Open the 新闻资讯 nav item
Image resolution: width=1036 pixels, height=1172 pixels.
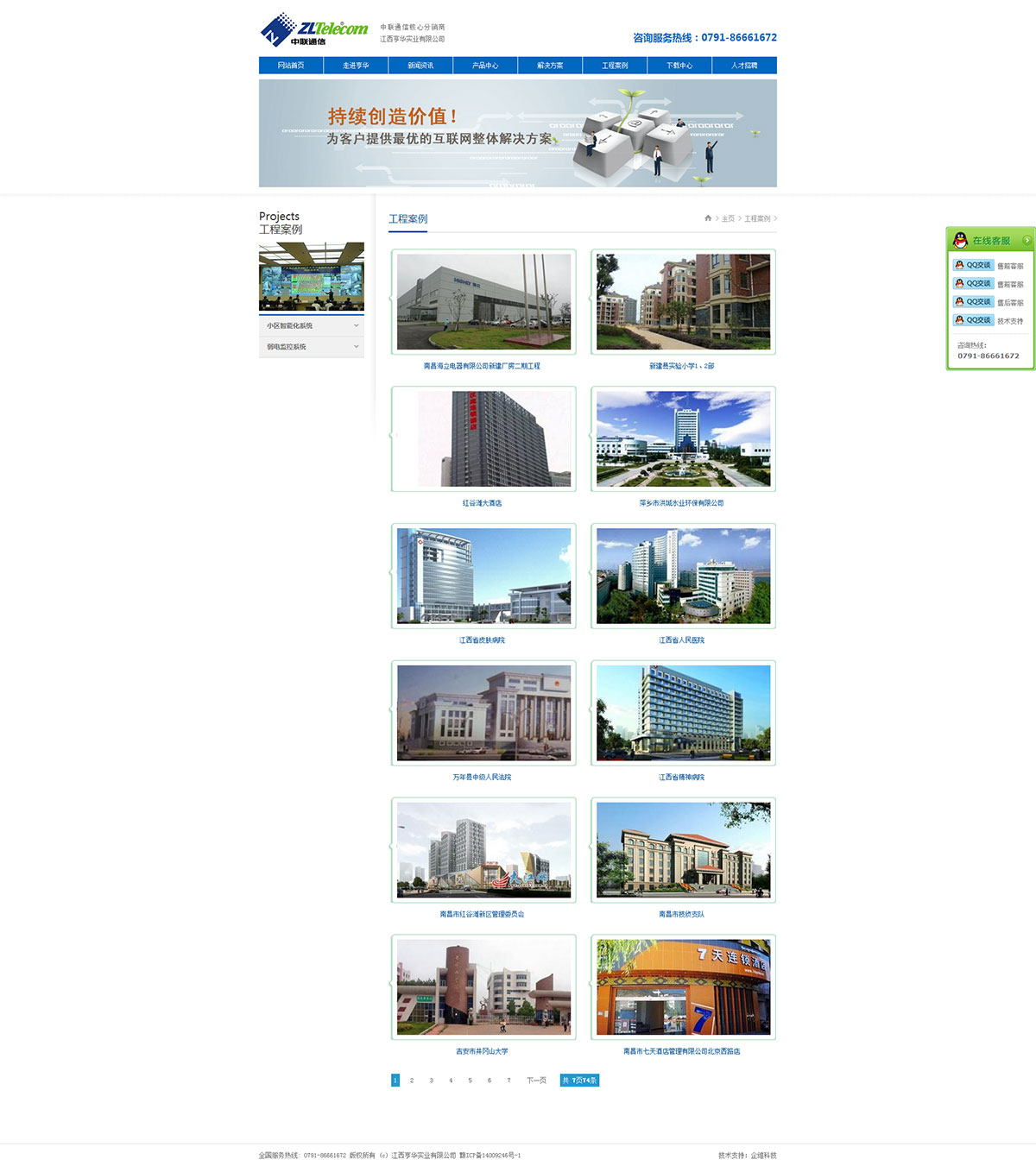pos(420,66)
